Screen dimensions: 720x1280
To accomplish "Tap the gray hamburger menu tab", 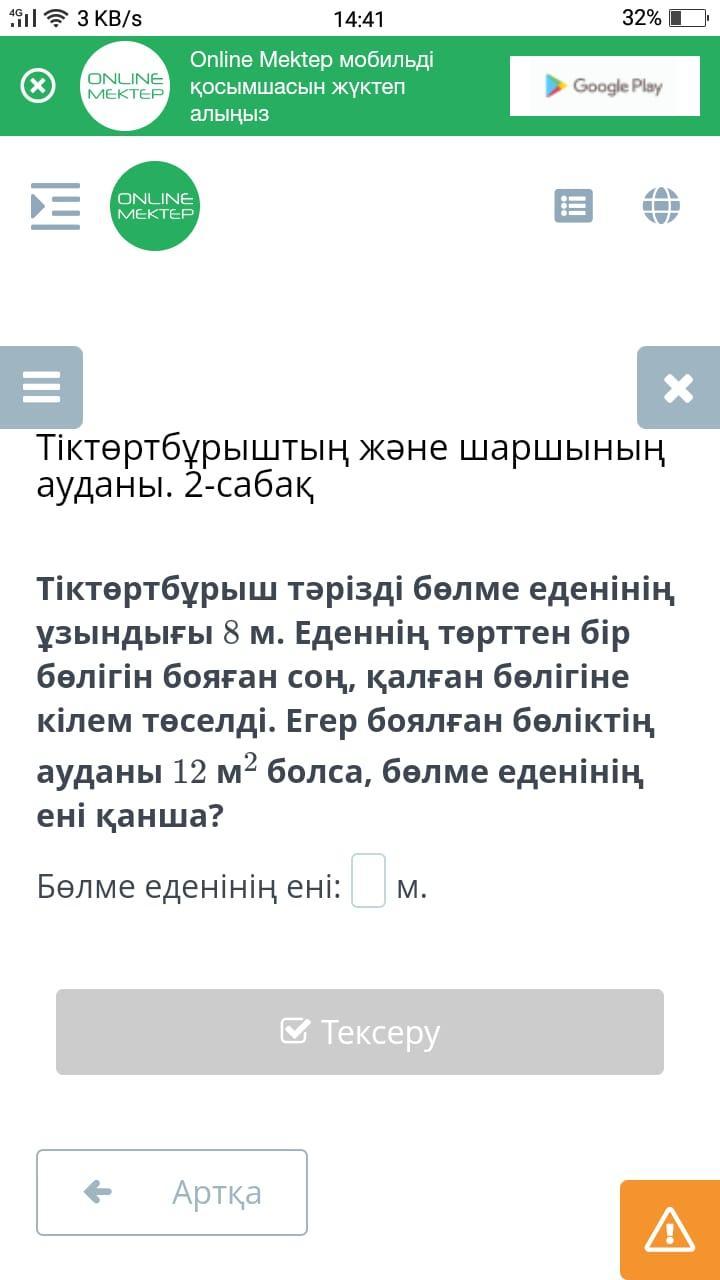I will point(41,387).
